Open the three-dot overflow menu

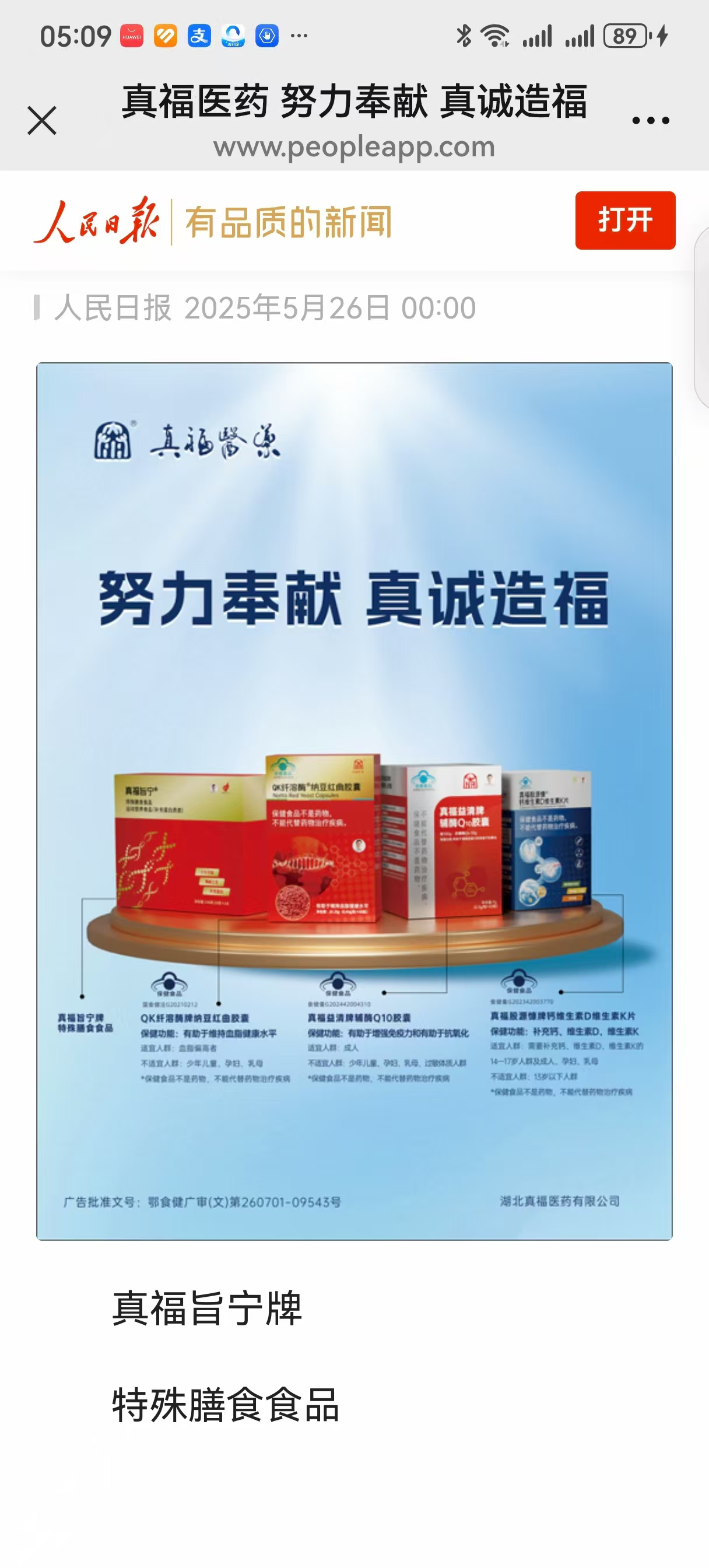tap(650, 121)
